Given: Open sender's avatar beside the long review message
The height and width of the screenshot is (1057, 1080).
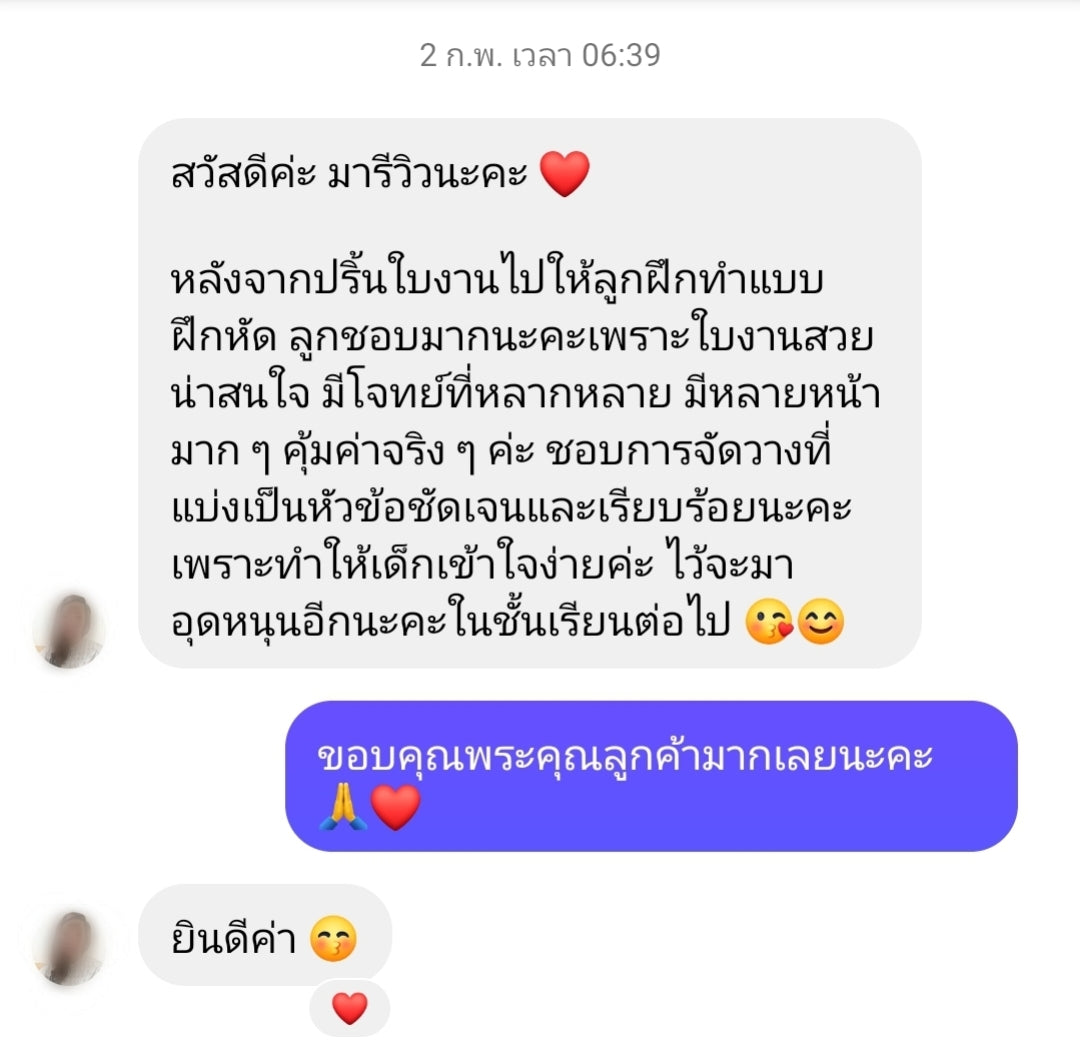Looking at the screenshot, I should [x=69, y=631].
